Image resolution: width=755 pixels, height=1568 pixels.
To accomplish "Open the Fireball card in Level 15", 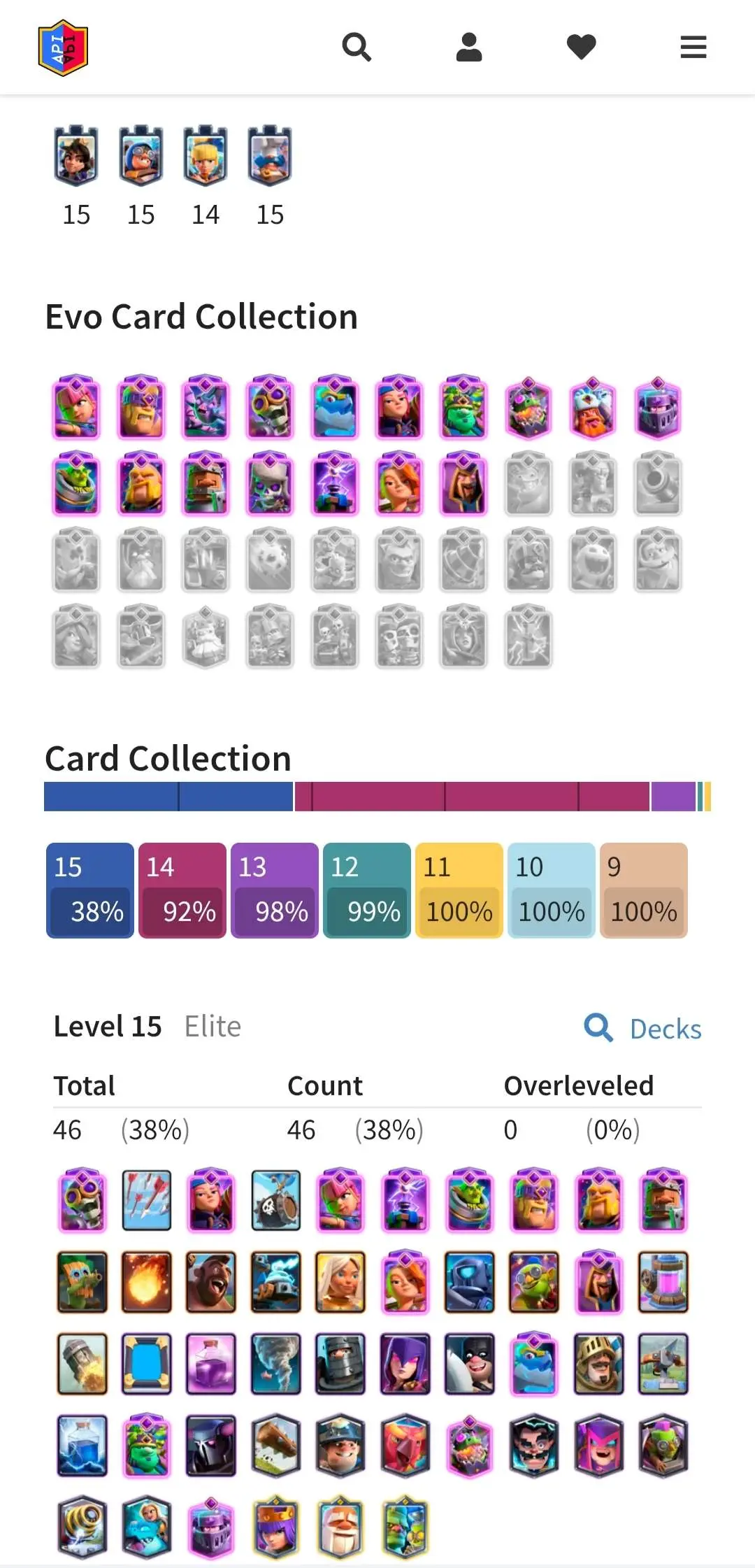I will tap(146, 1282).
